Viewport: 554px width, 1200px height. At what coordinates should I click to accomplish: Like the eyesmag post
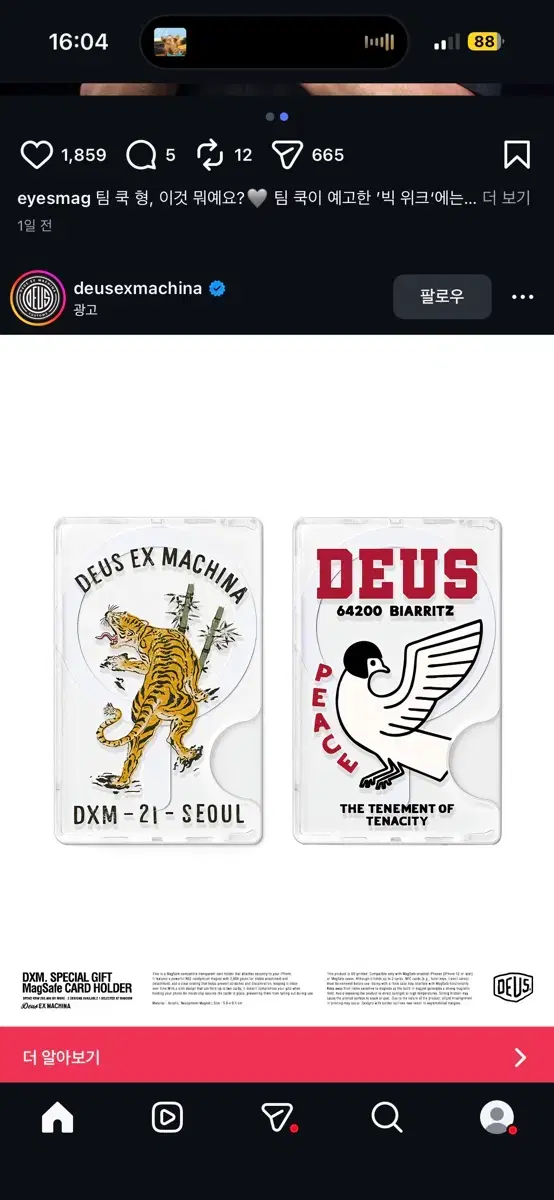pos(36,155)
